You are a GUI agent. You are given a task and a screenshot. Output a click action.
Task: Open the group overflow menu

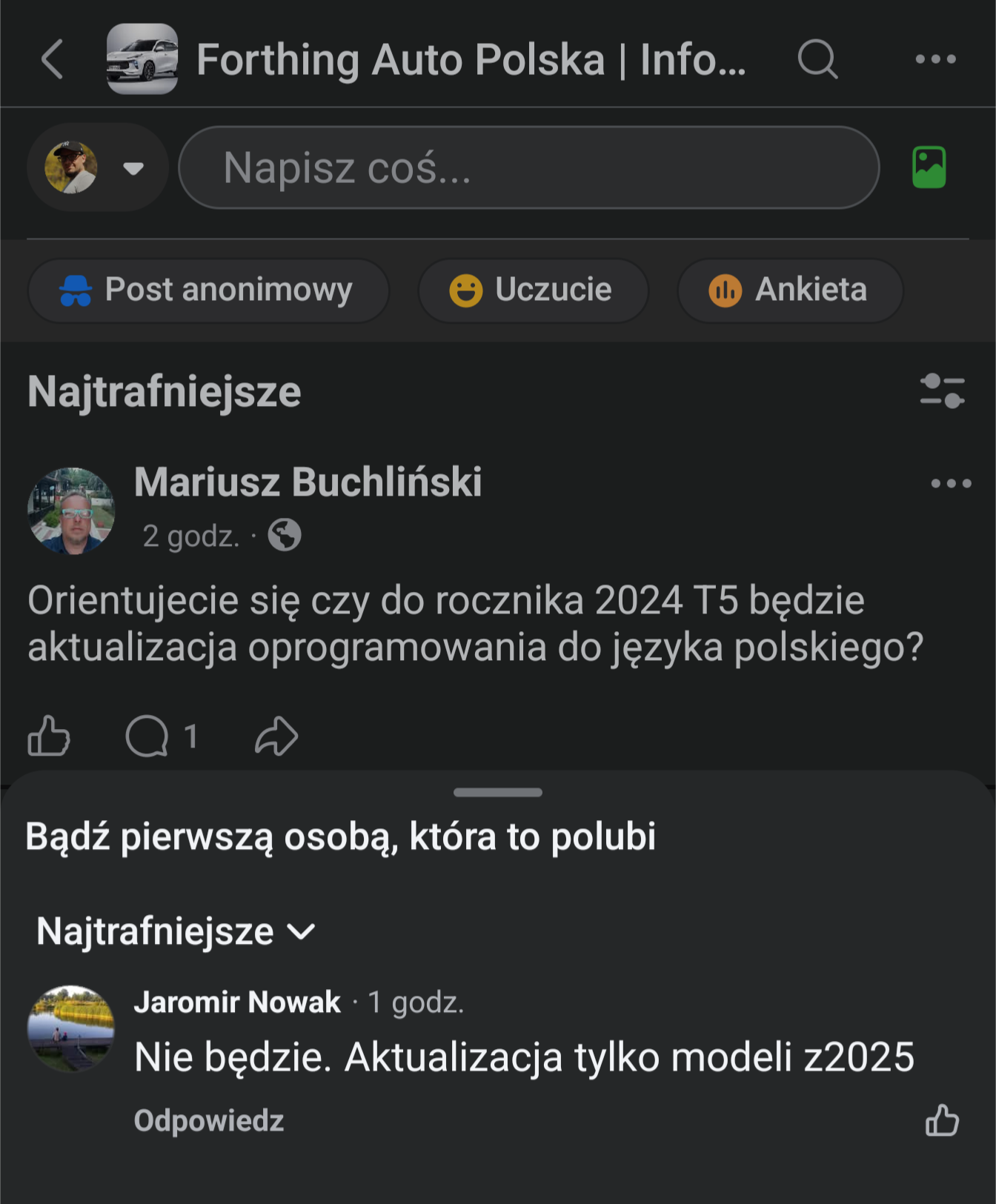point(935,59)
